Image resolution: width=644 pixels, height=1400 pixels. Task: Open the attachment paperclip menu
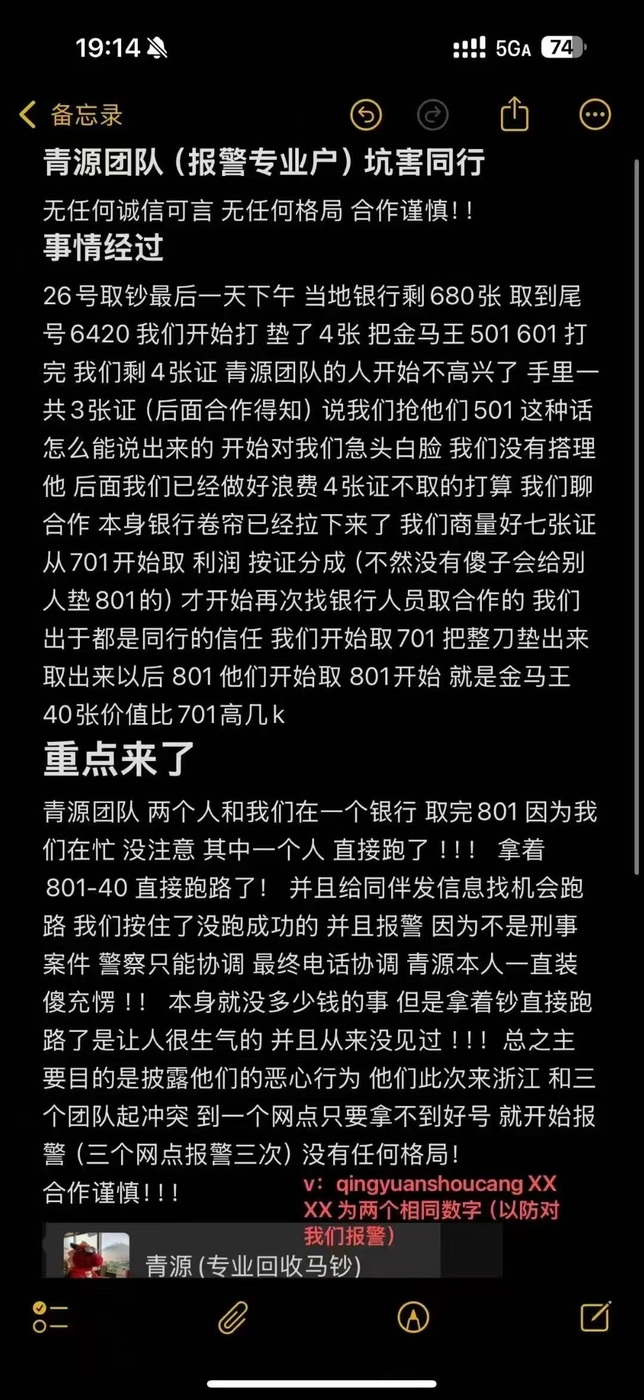[x=233, y=1316]
